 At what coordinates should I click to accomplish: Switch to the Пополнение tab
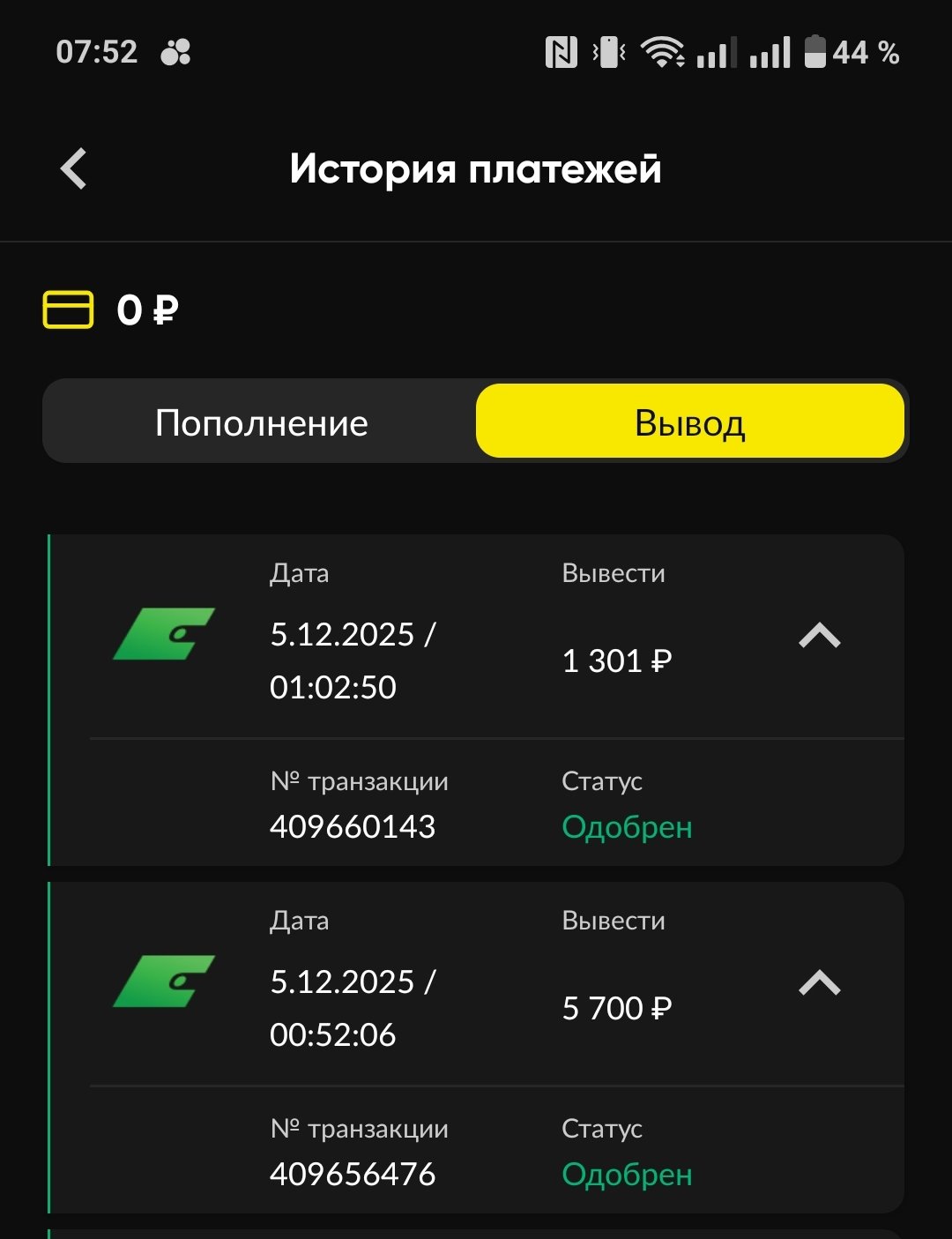point(261,422)
